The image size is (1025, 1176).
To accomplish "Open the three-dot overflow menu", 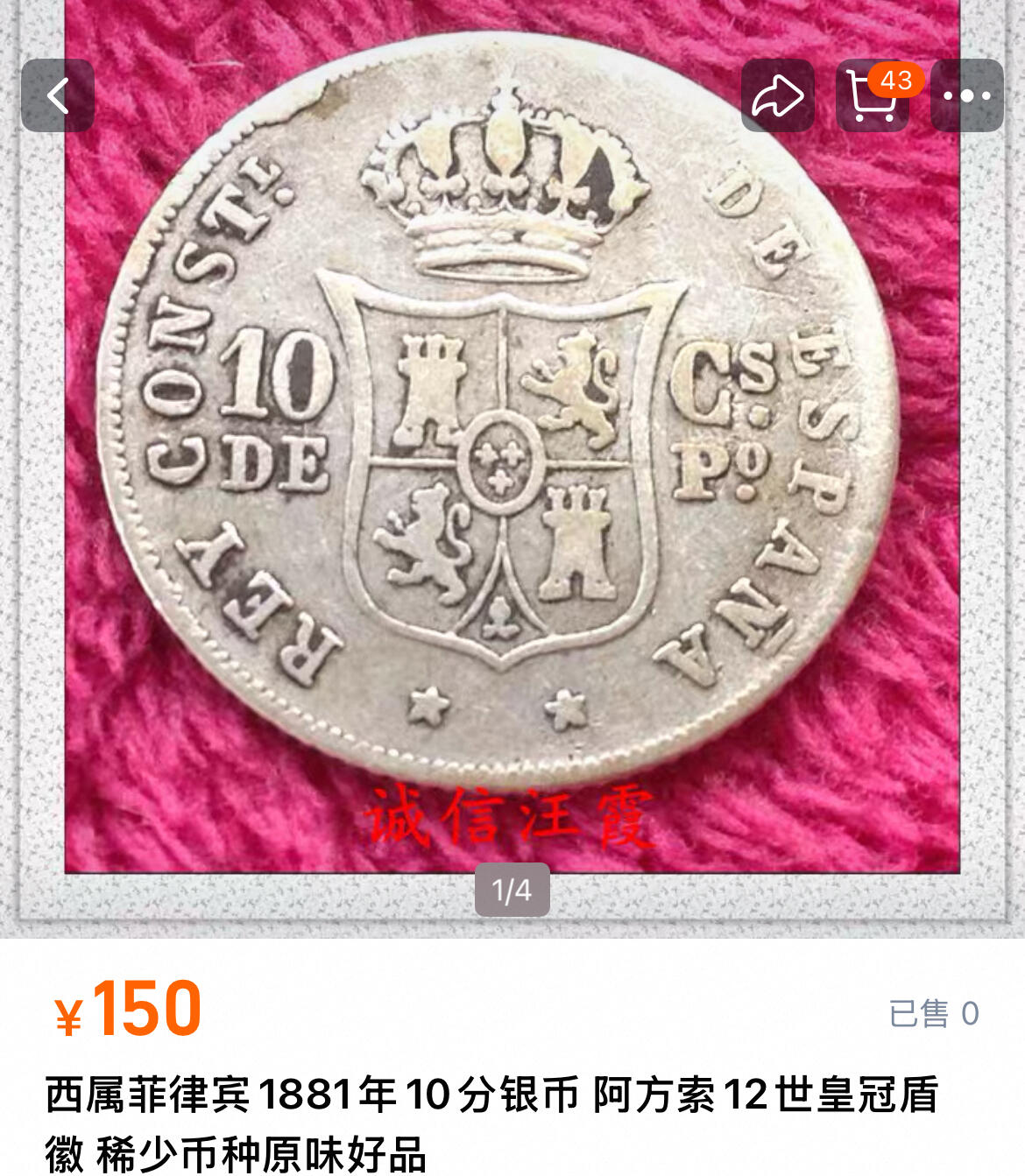I will tap(966, 95).
